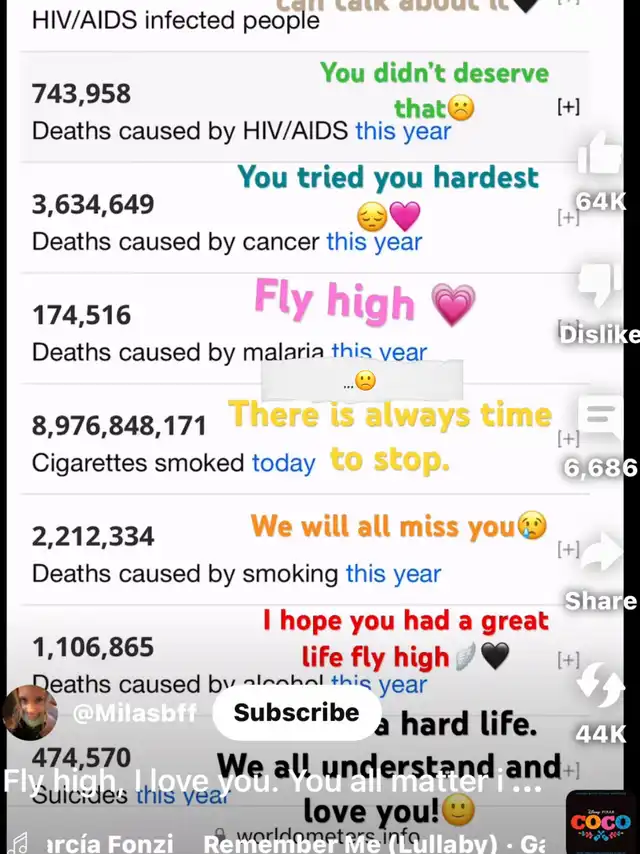Open the @Milasbff channel avatar
Screen dimensions: 640x854
(30, 713)
